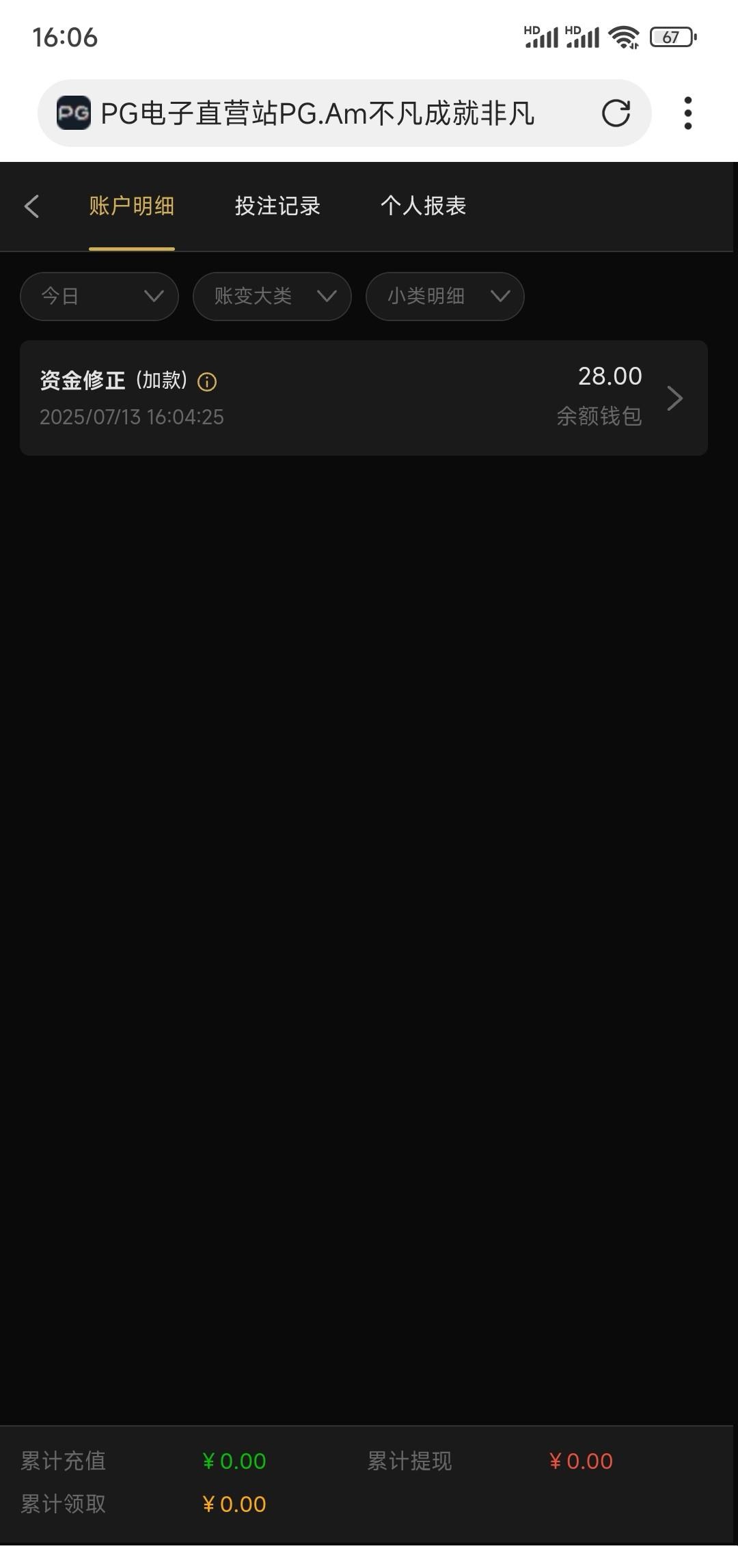Image resolution: width=738 pixels, height=1568 pixels.
Task: Open the browser overflow menu
Action: 688,113
